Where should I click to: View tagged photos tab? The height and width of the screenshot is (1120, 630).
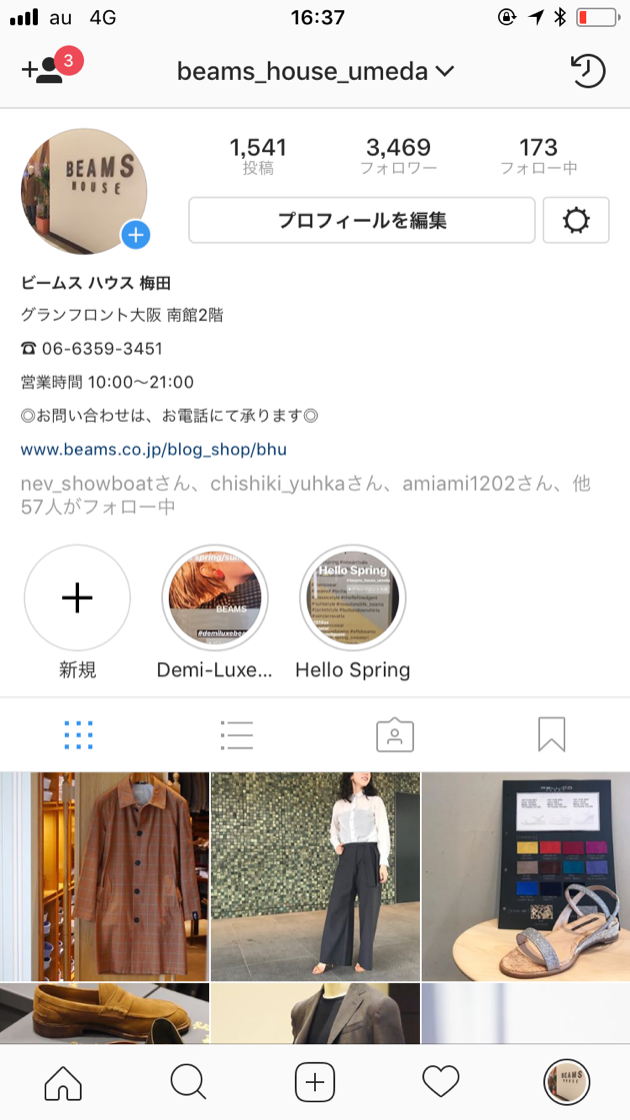click(x=395, y=735)
